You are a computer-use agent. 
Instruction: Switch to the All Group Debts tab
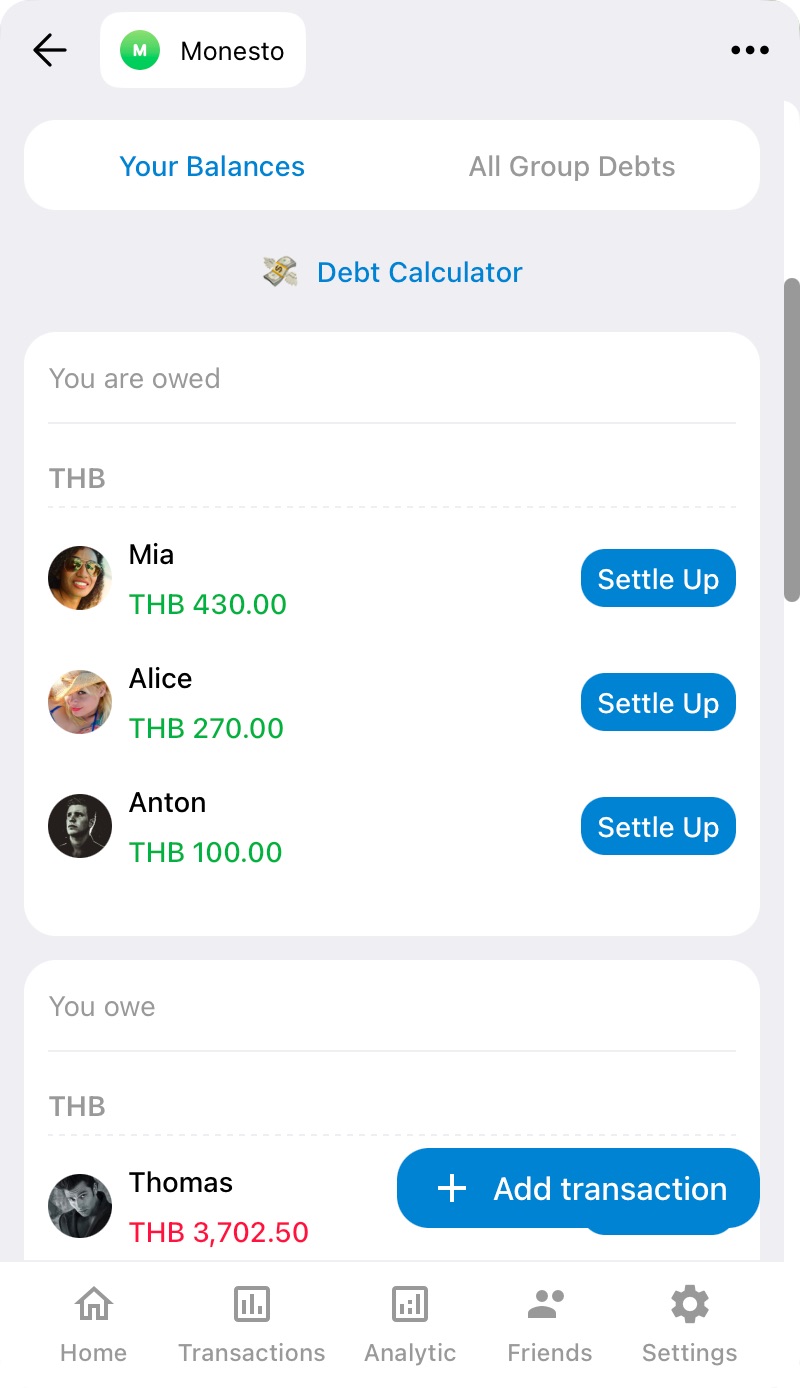[572, 166]
